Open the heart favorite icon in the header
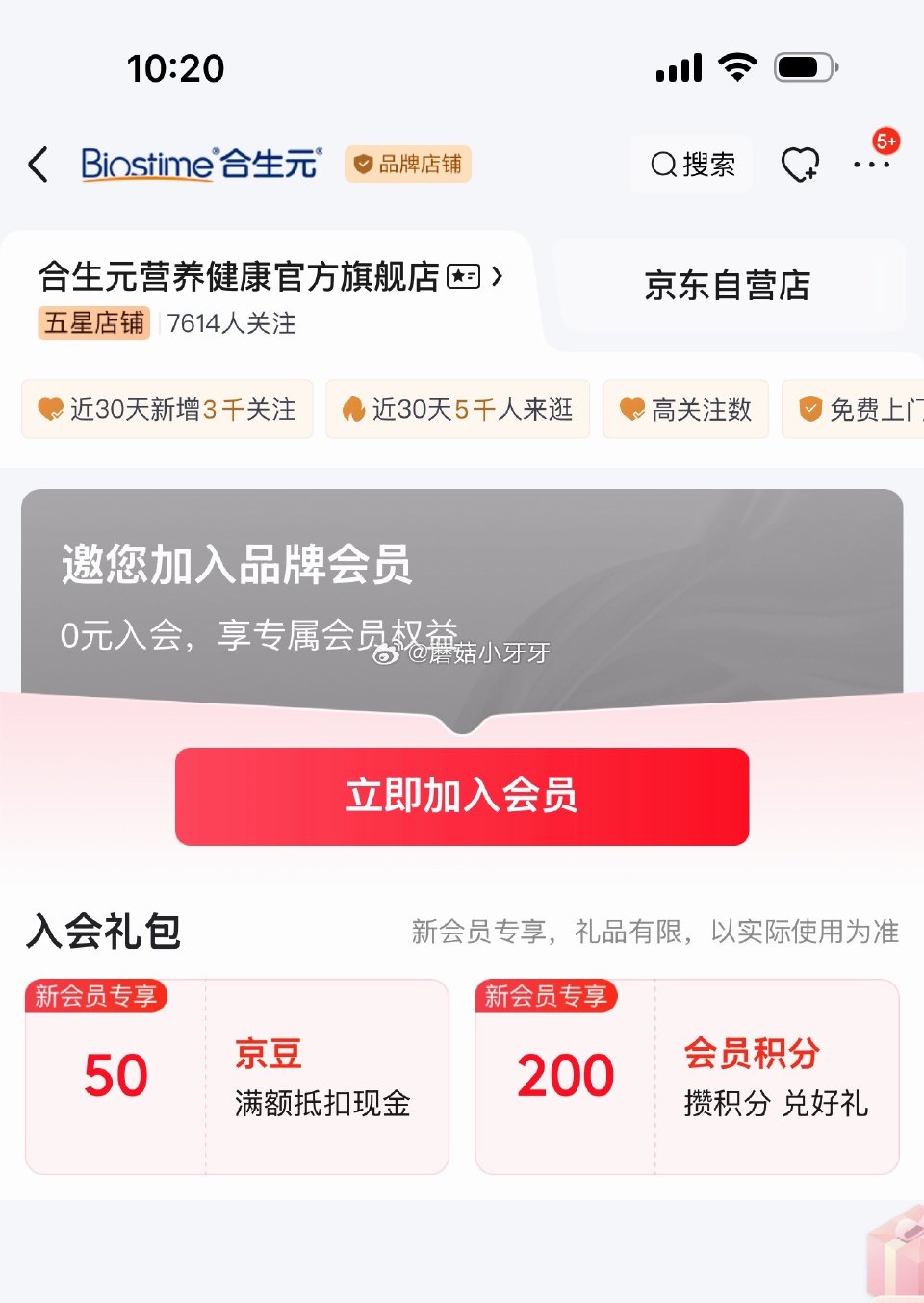The width and height of the screenshot is (924, 1303). 799,164
